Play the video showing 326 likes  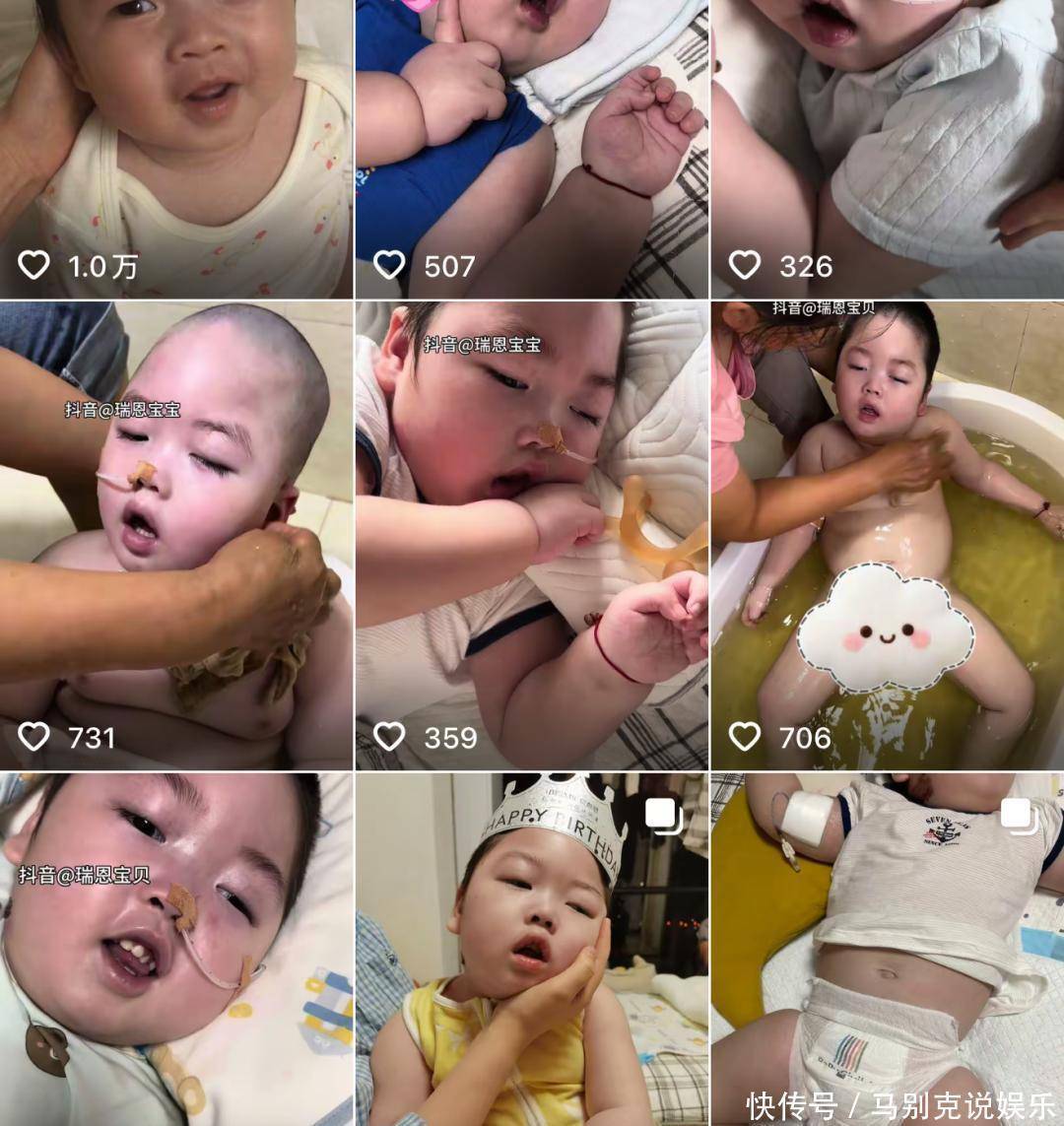click(887, 148)
